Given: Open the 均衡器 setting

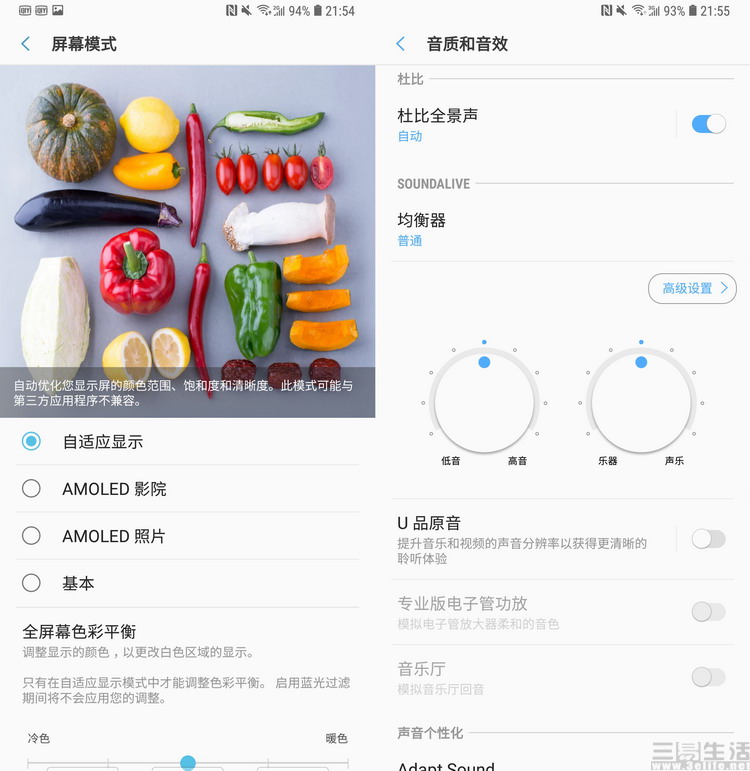Looking at the screenshot, I should [x=422, y=229].
